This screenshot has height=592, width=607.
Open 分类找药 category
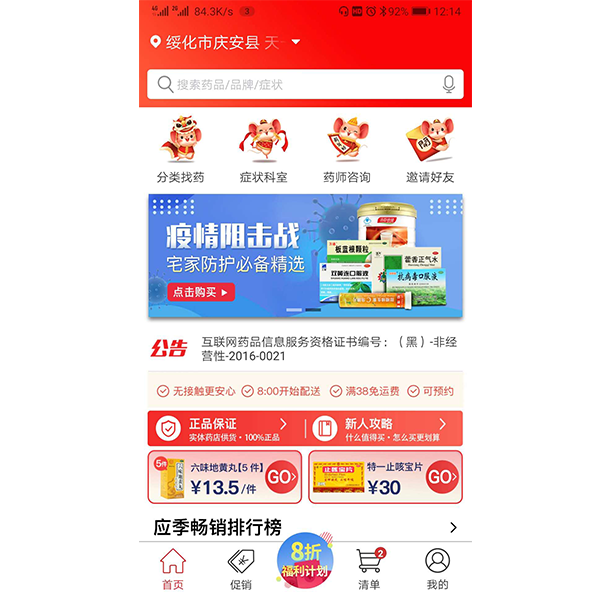pyautogui.click(x=180, y=151)
